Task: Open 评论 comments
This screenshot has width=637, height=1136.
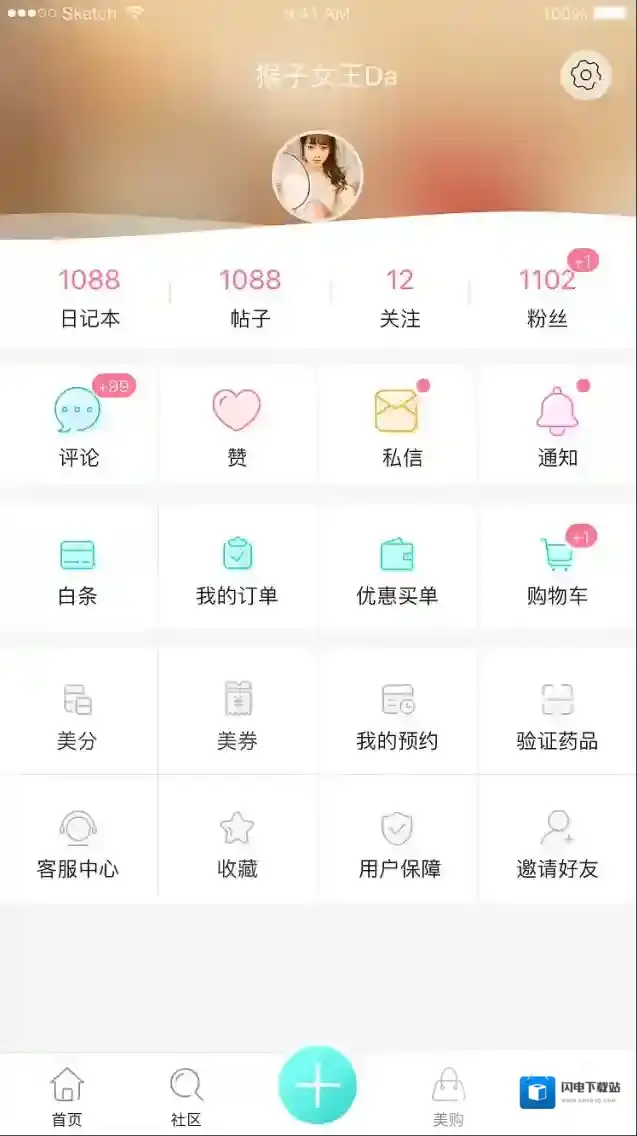Action: tap(78, 427)
